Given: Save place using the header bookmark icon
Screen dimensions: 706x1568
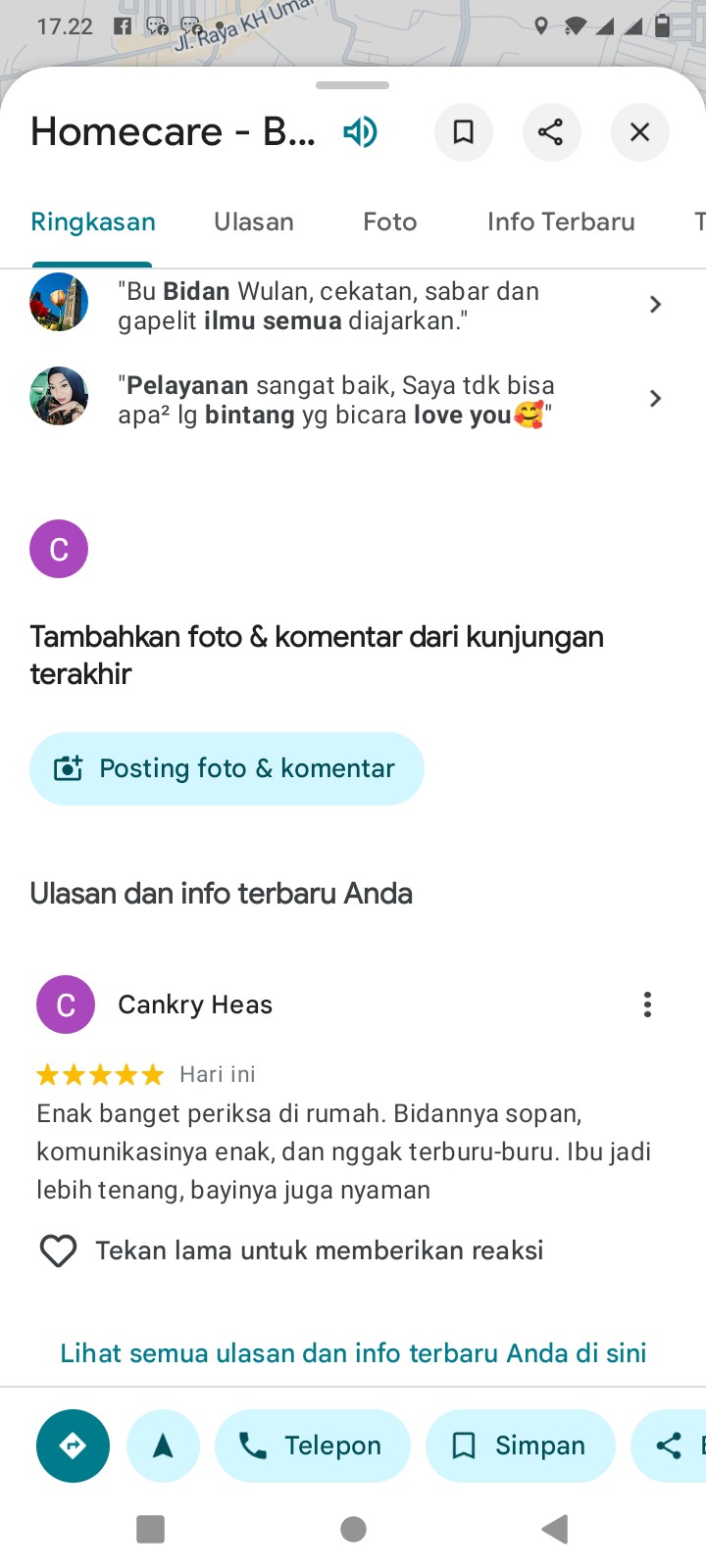Looking at the screenshot, I should point(463,131).
